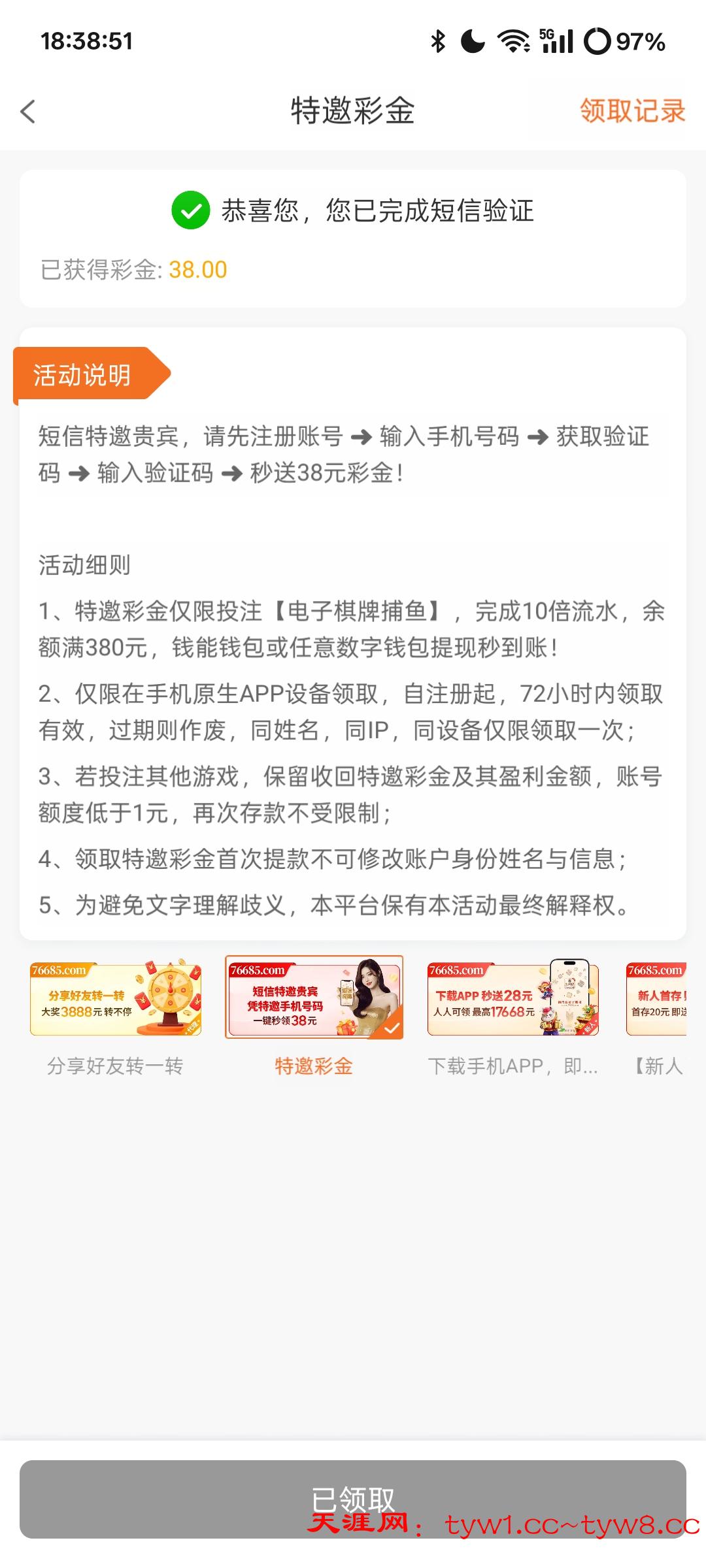Image resolution: width=706 pixels, height=1568 pixels.
Task: Open the 新人首存 promotion card
Action: pos(656,998)
